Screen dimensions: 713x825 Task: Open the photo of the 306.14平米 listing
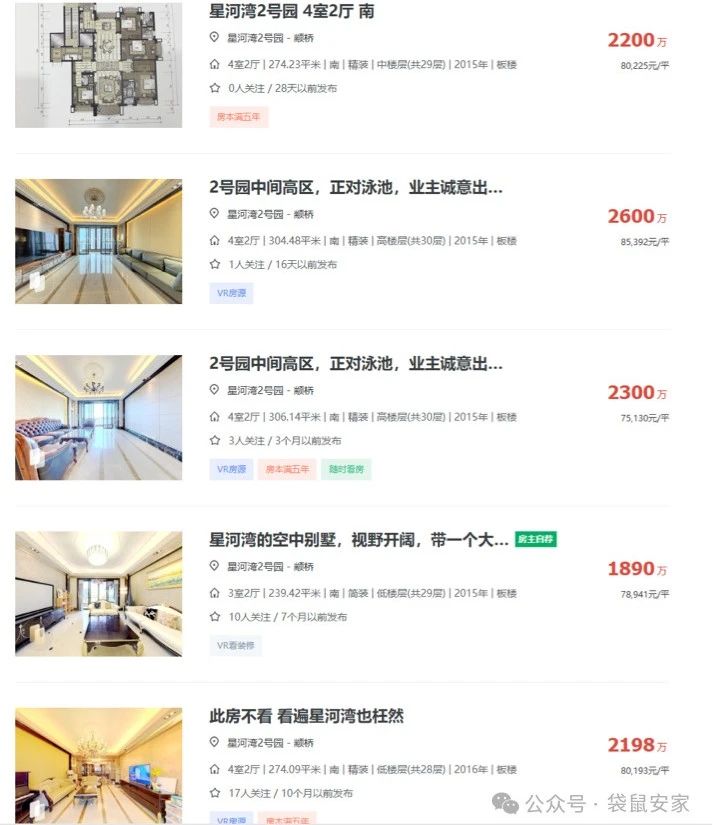coord(98,417)
